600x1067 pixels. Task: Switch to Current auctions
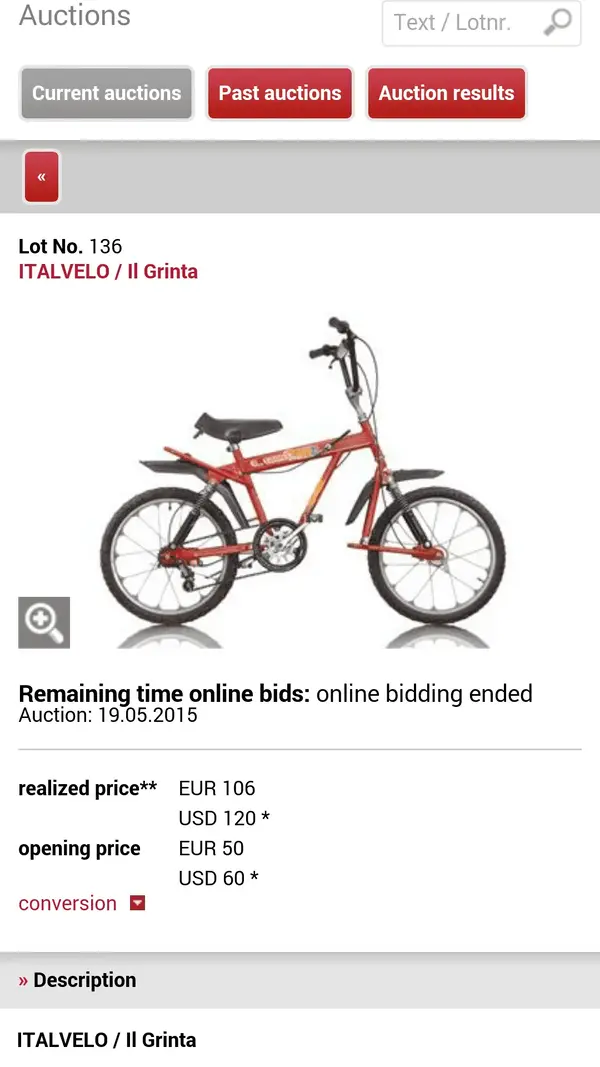(x=106, y=94)
